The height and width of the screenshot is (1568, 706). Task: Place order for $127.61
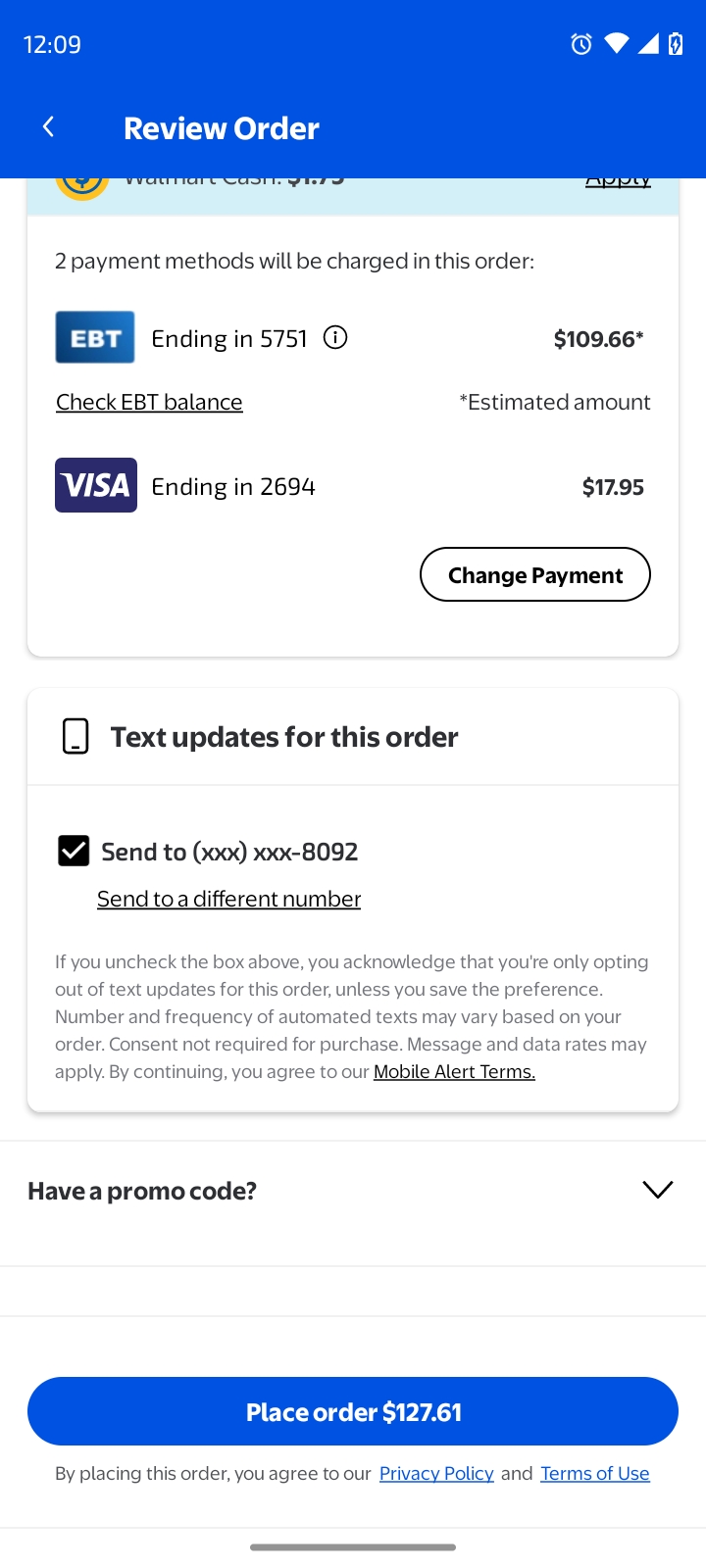[353, 1411]
